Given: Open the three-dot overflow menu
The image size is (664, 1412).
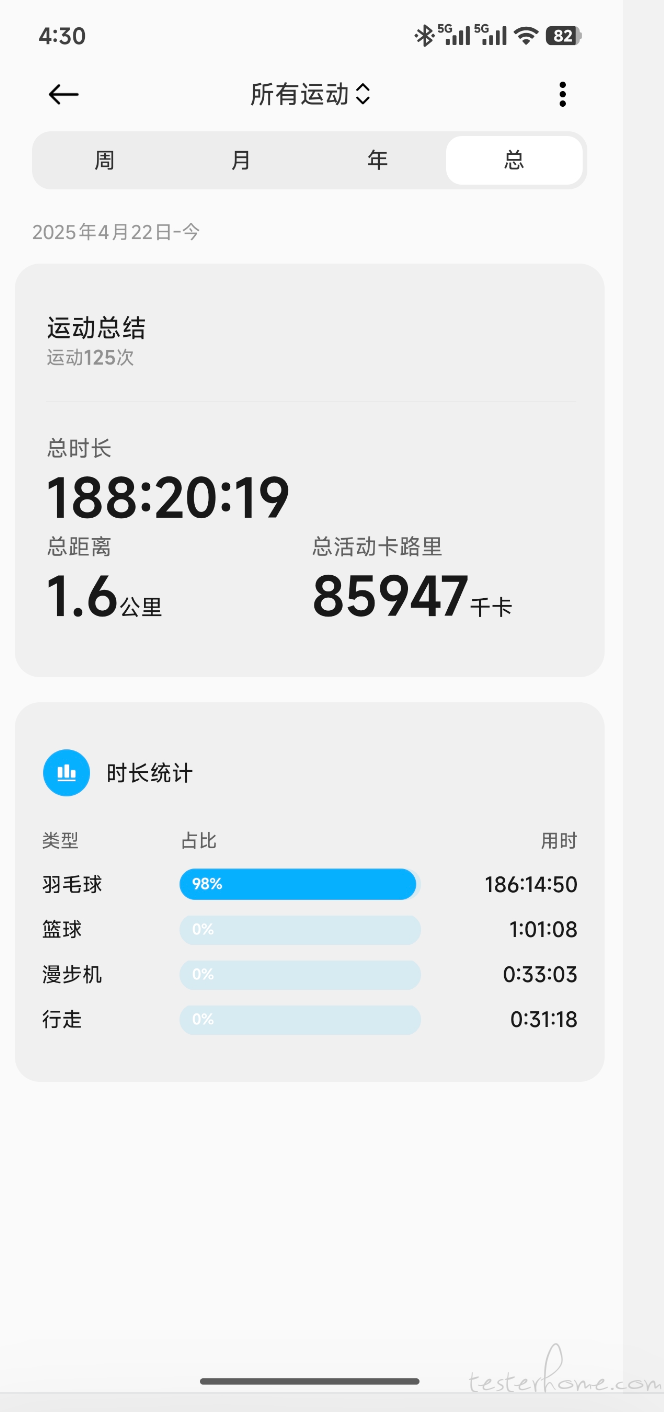Looking at the screenshot, I should click(x=562, y=94).
